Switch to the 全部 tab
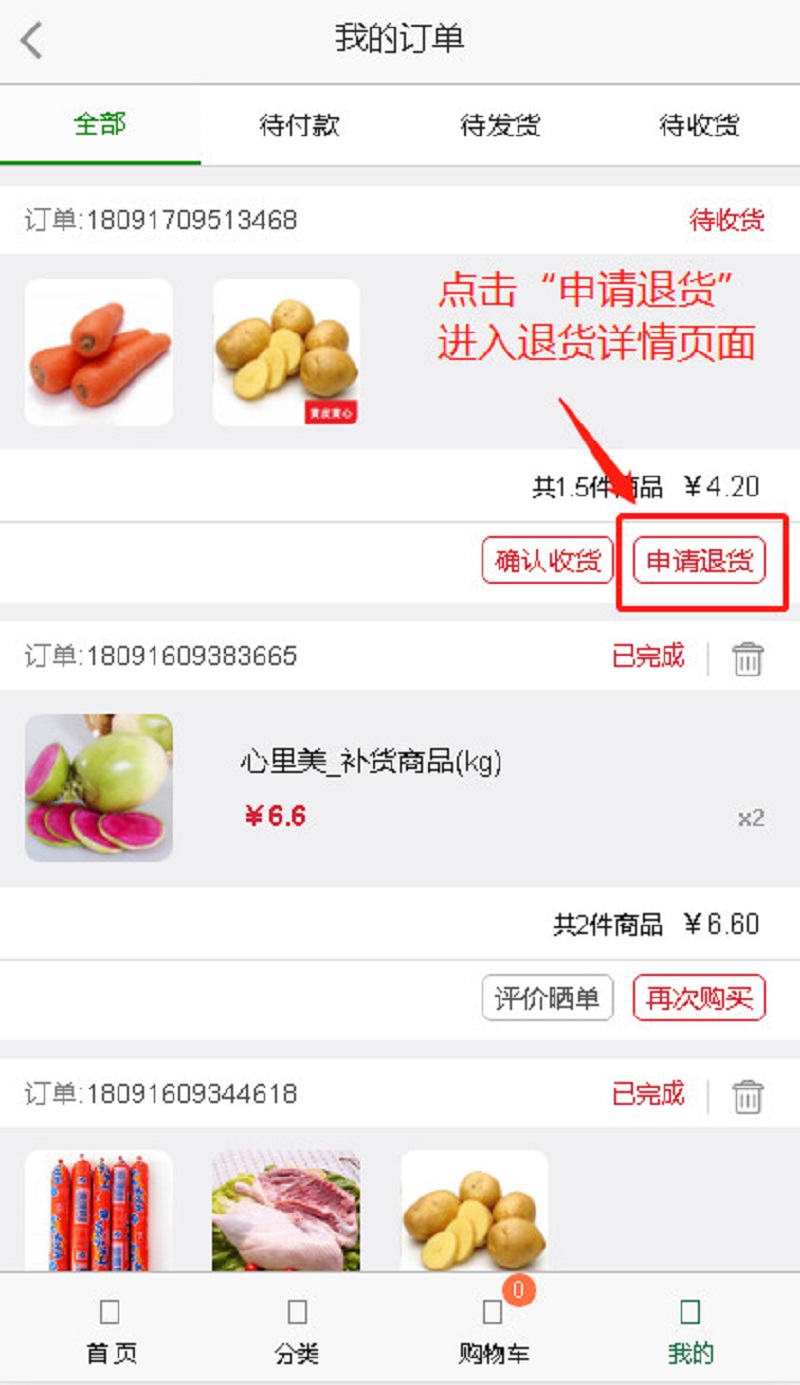800x1385 pixels. pyautogui.click(x=100, y=125)
